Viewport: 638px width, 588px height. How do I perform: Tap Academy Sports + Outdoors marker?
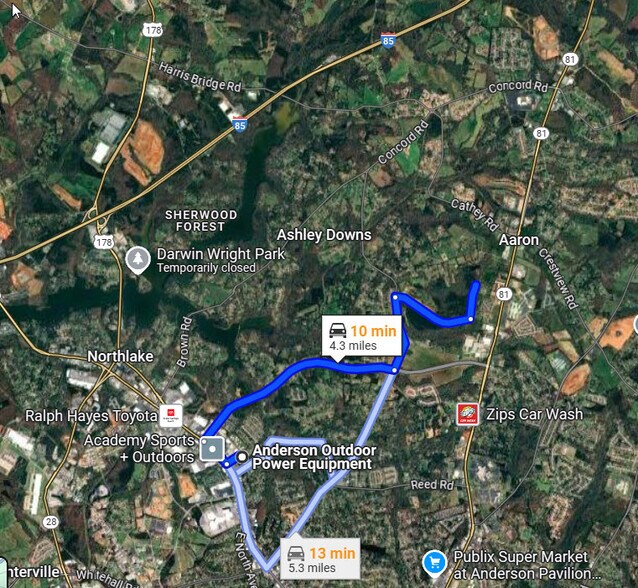[x=211, y=448]
